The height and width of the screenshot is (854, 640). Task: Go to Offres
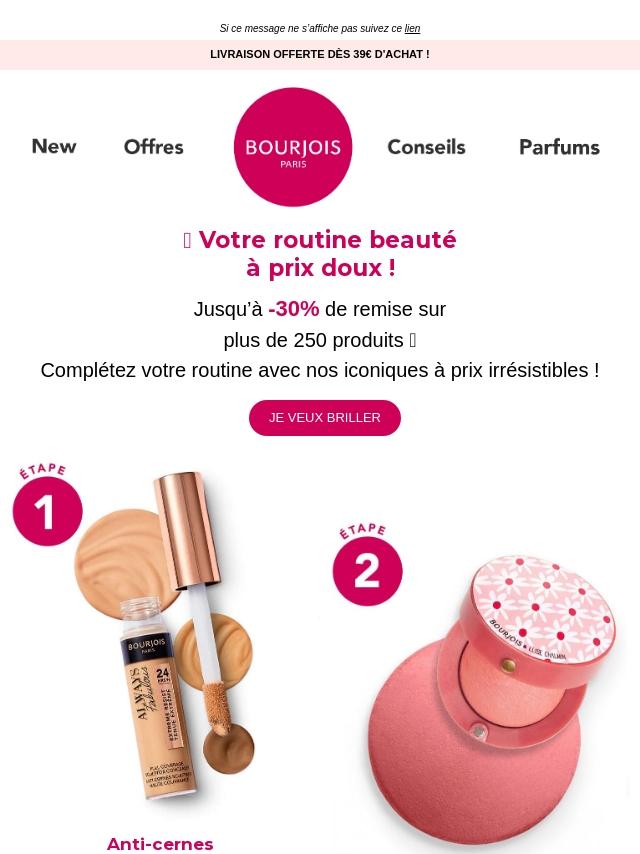[154, 147]
